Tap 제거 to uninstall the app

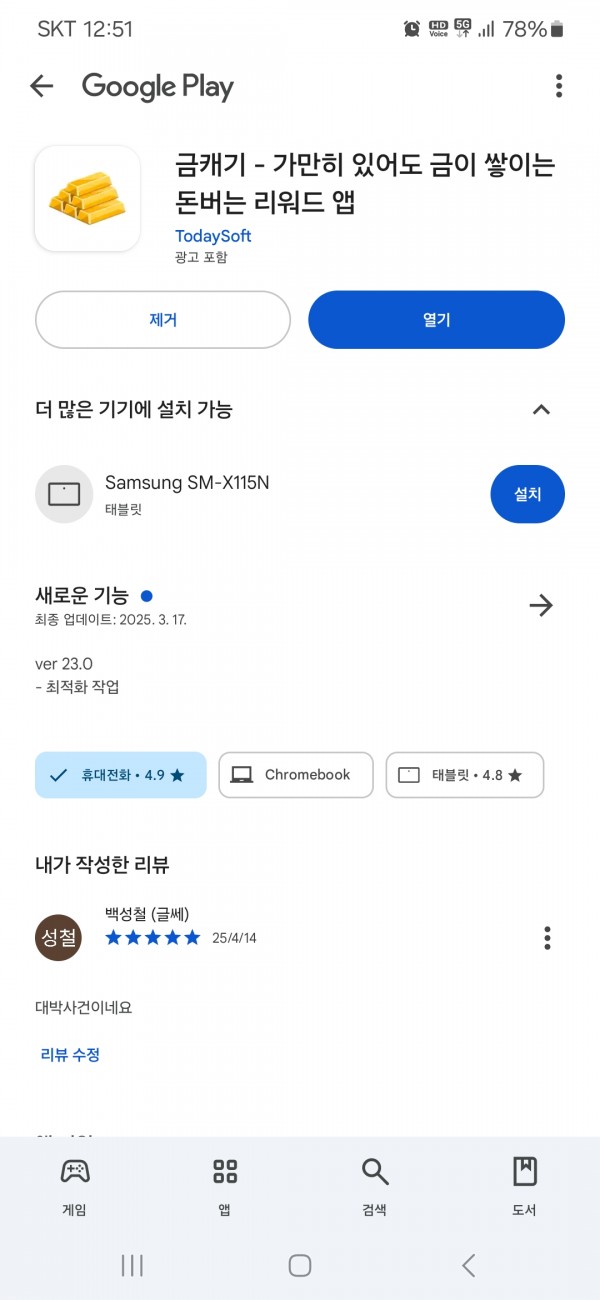coord(163,320)
